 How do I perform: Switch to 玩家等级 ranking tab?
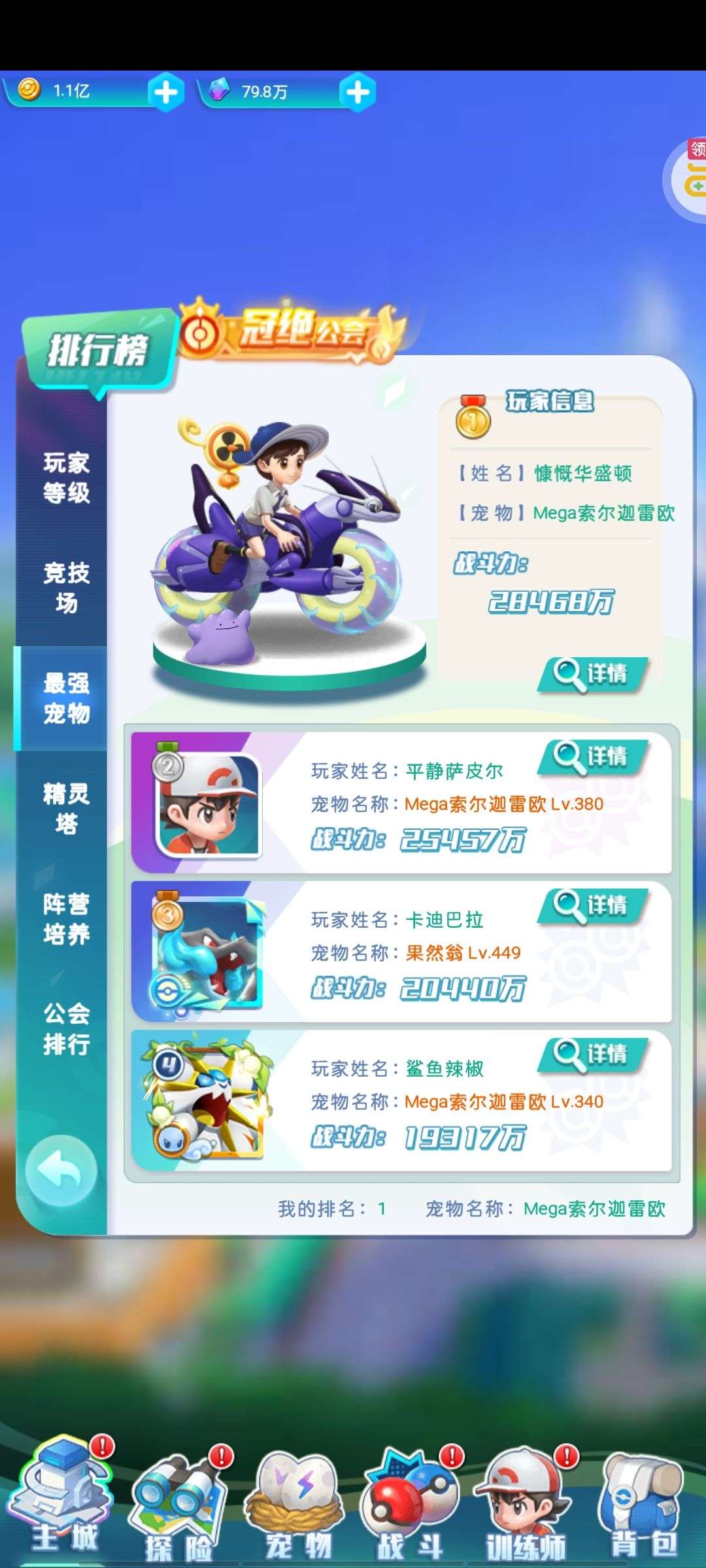(66, 478)
